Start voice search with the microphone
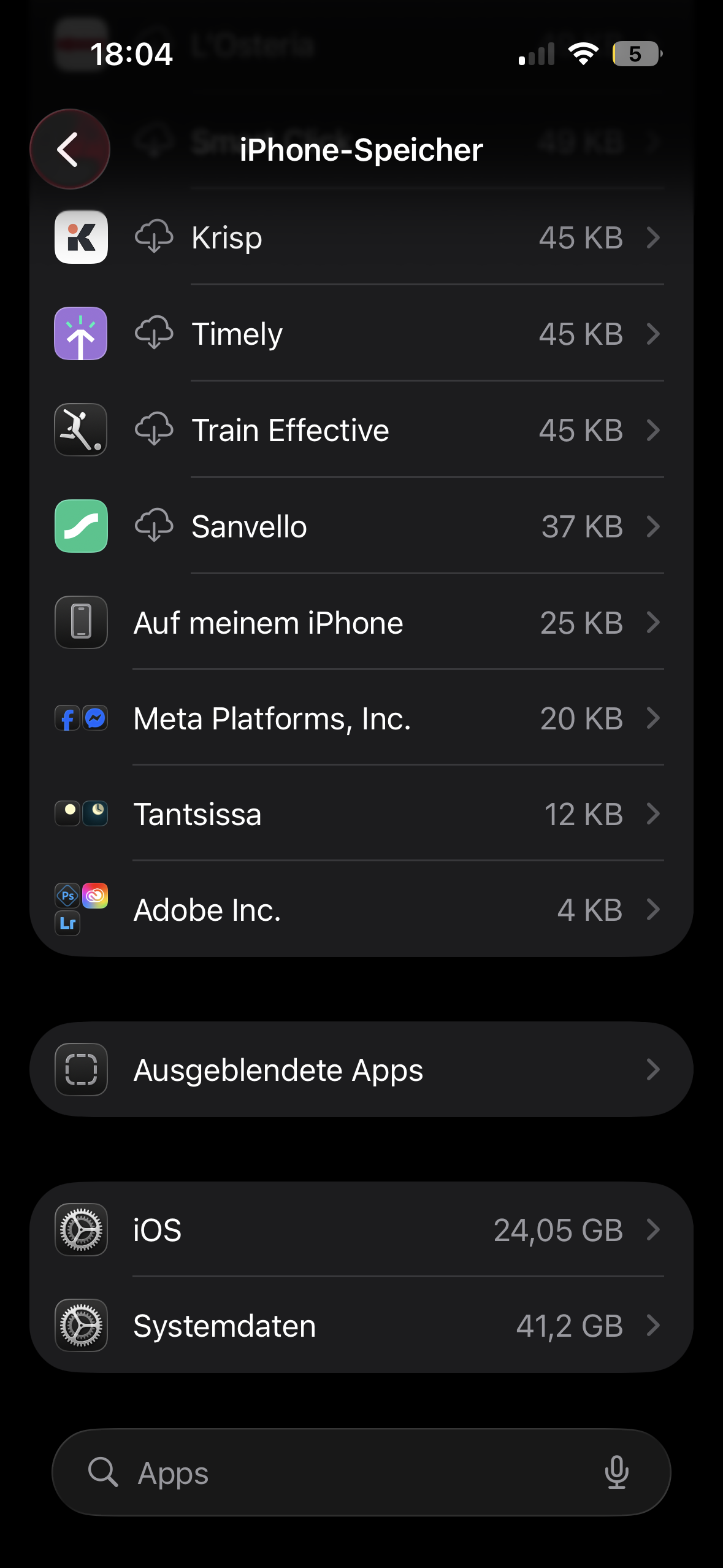 pos(616,1472)
